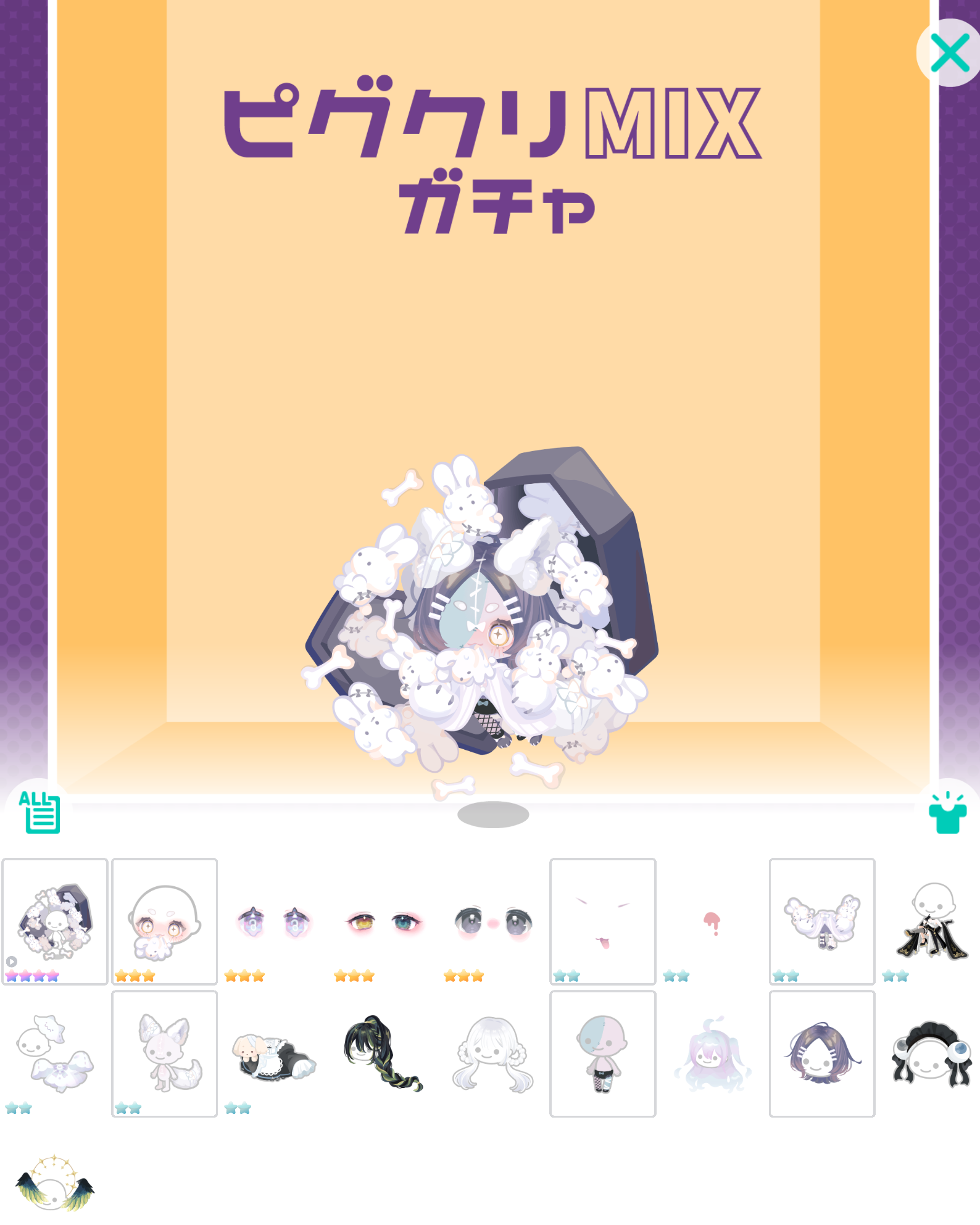
Task: Select the black maid headdress with eyeballs
Action: click(931, 1053)
